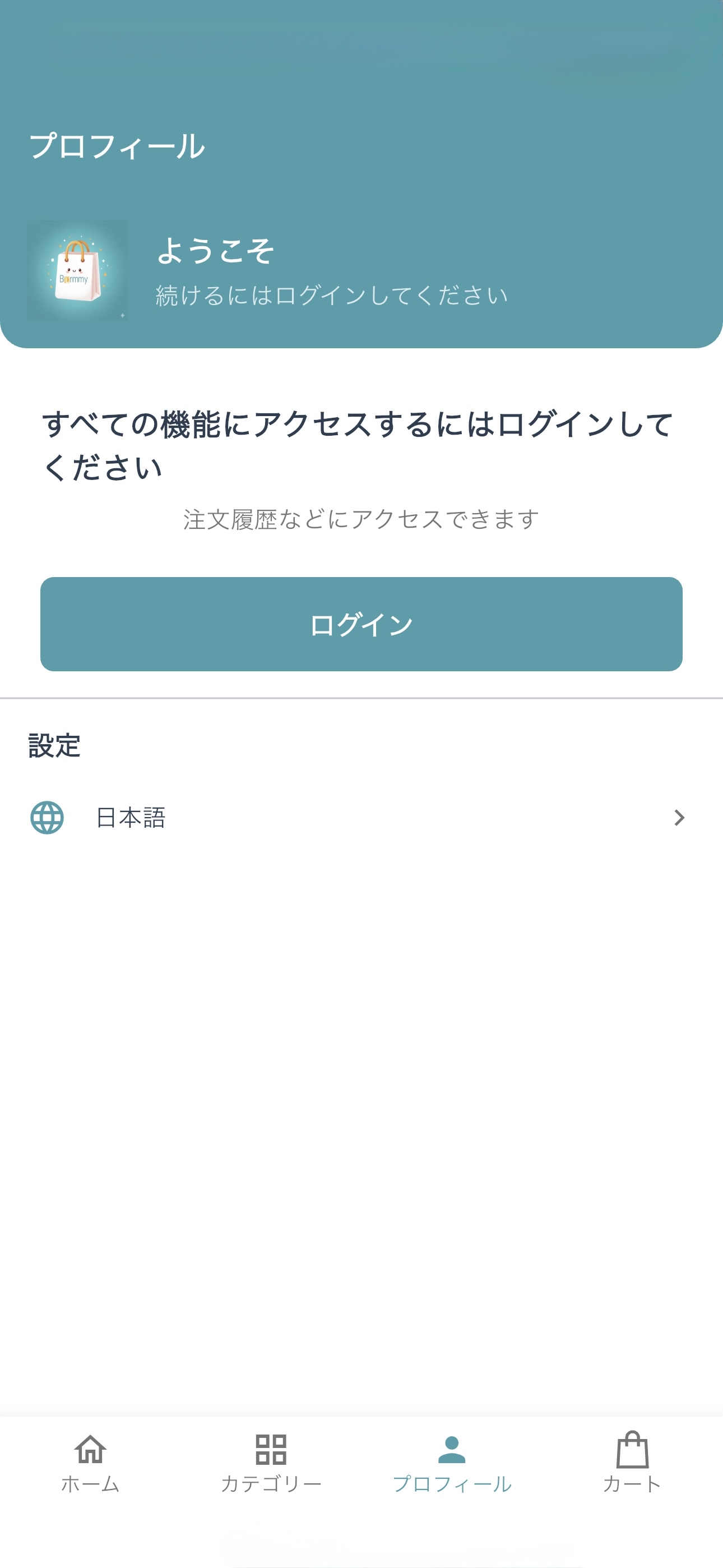Screen dimensions: 723x1568
Task: Expand the 日本語 language settings row
Action: pos(361,818)
